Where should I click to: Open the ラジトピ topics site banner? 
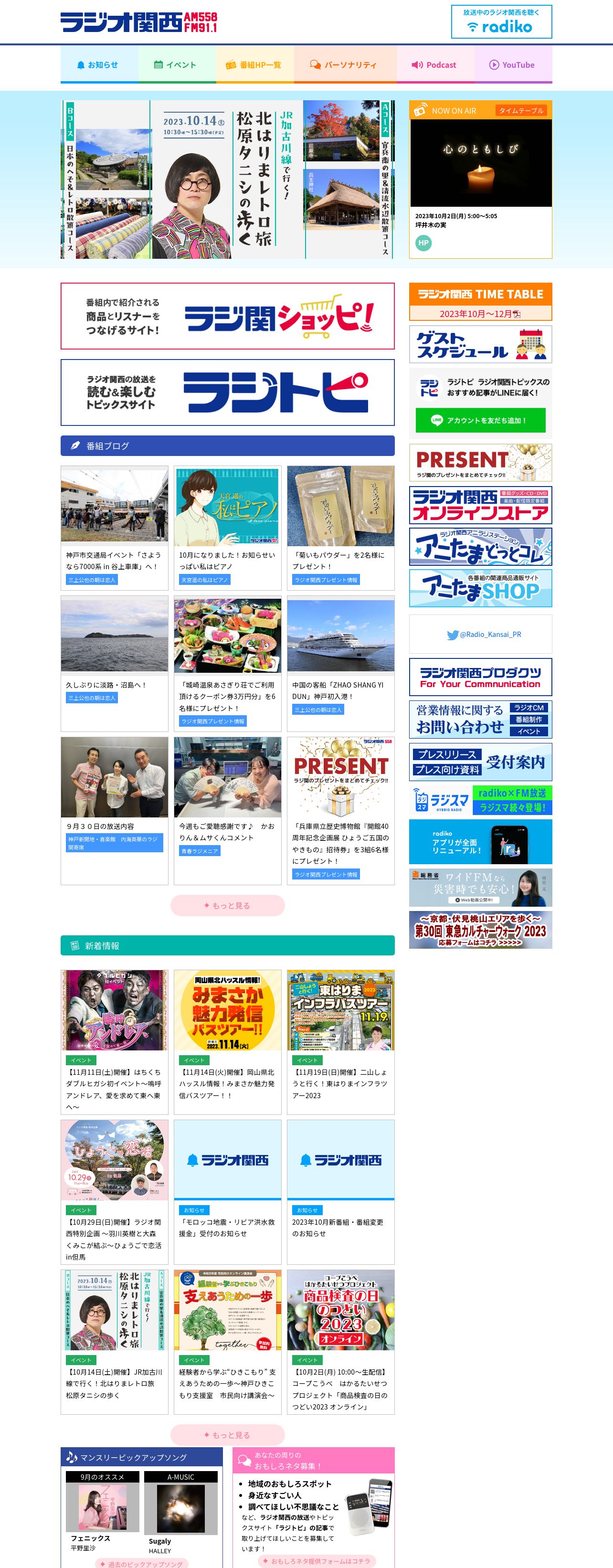pos(227,392)
